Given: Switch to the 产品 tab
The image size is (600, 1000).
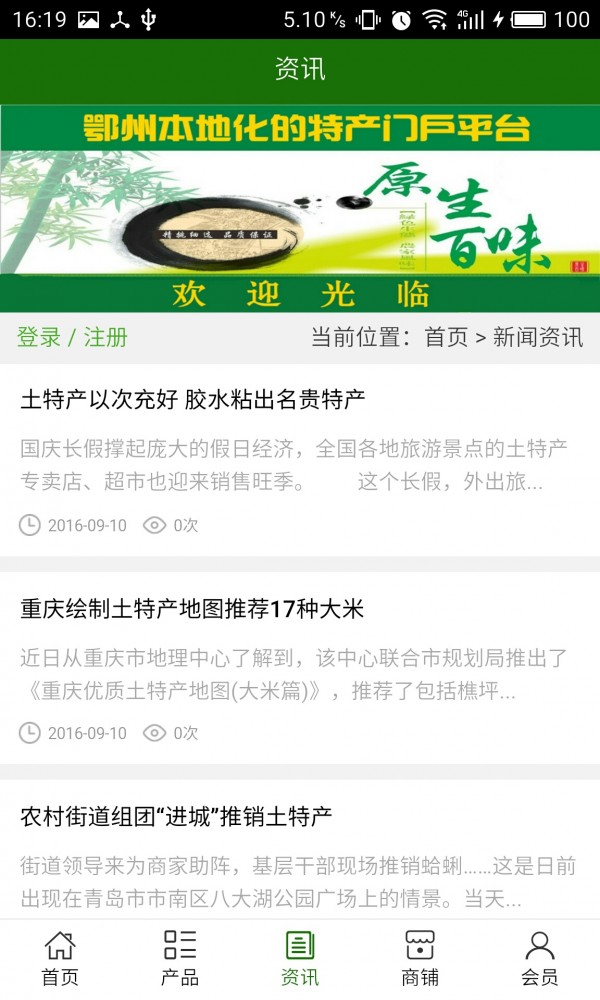Looking at the screenshot, I should (180, 958).
